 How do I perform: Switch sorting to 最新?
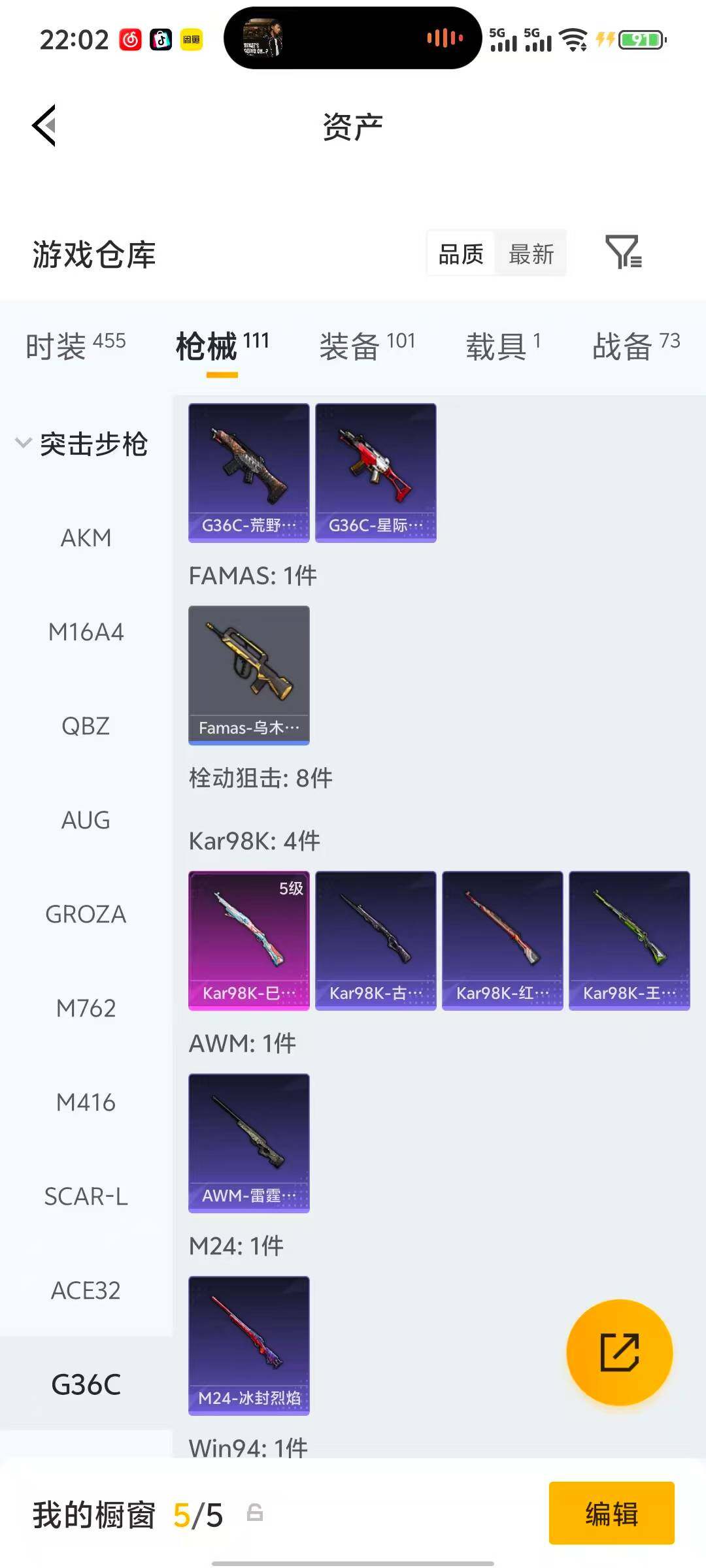tap(531, 253)
